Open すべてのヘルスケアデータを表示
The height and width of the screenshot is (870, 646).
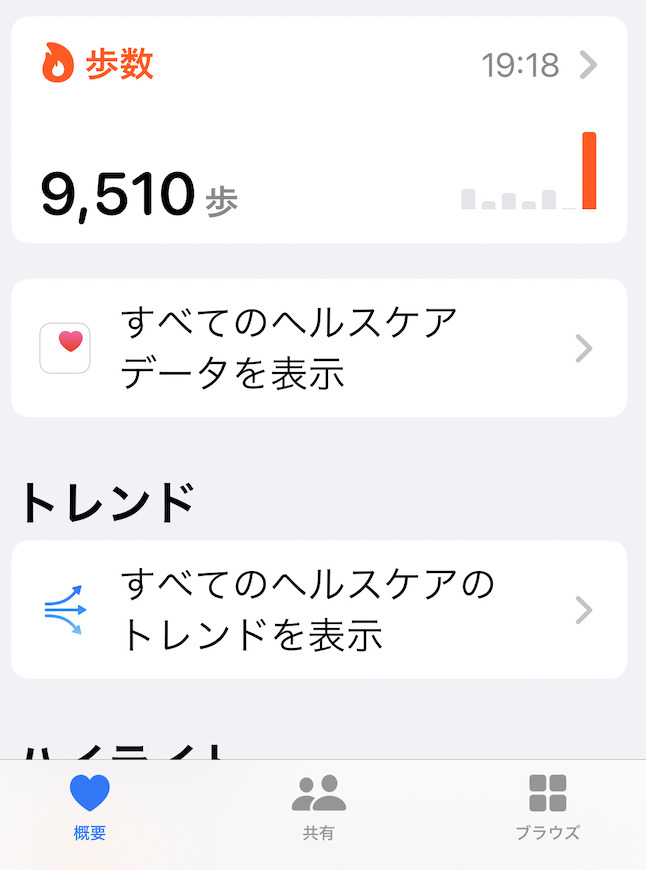(319, 348)
